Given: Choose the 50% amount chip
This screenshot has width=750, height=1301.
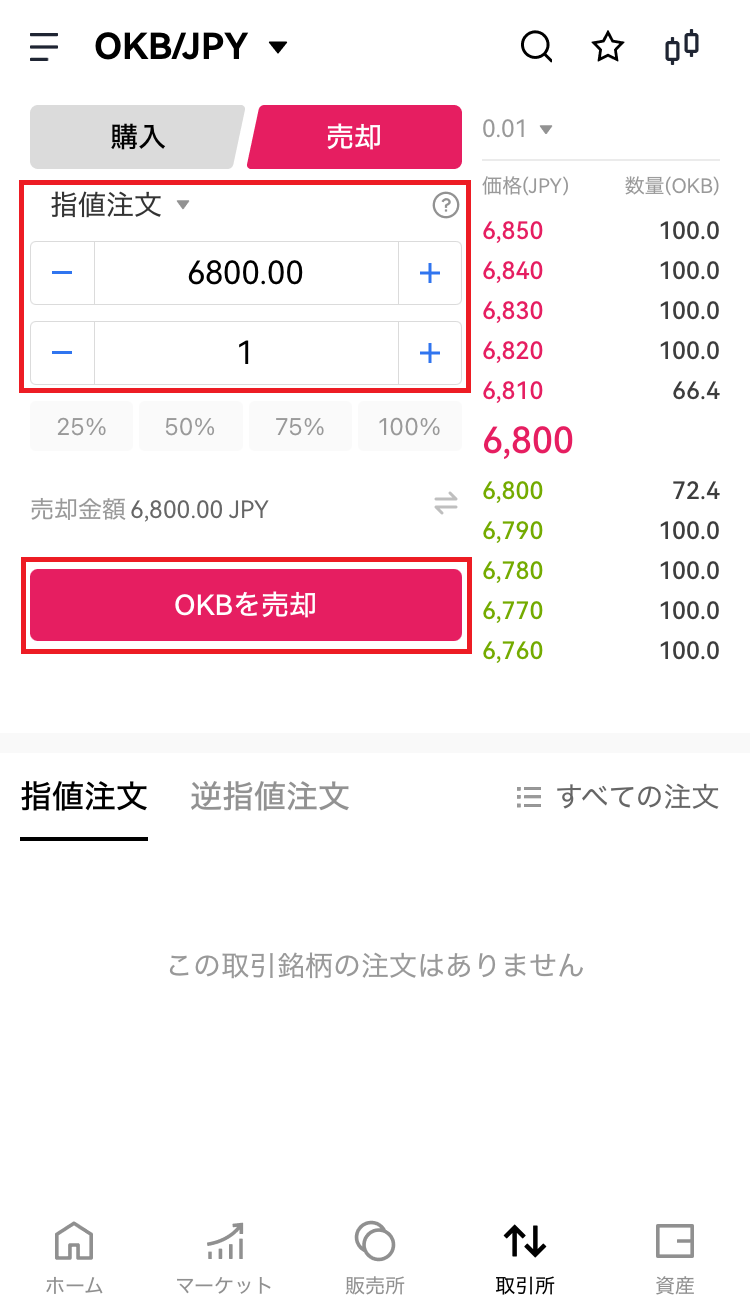Looking at the screenshot, I should (x=190, y=427).
